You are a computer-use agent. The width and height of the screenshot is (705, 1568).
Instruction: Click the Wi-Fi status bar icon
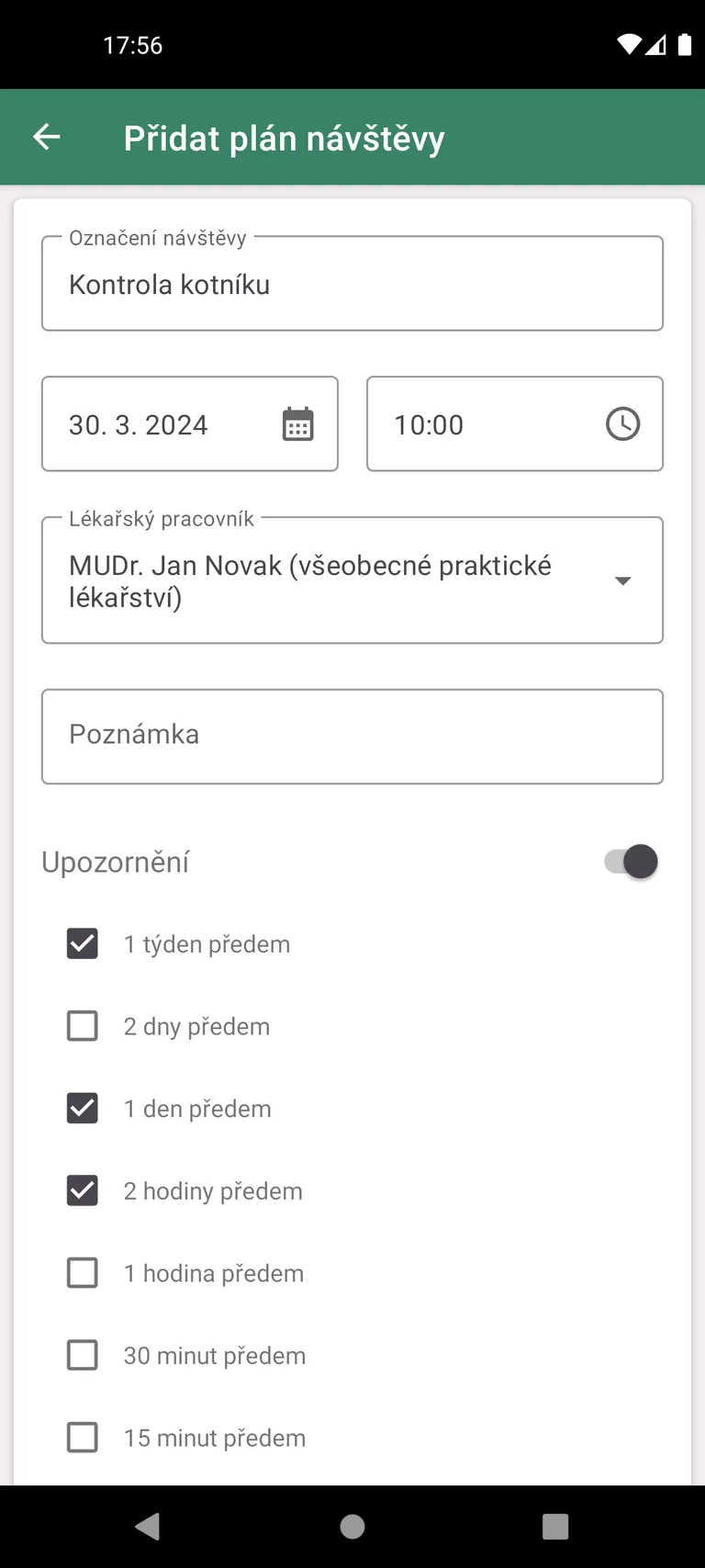pos(628,44)
